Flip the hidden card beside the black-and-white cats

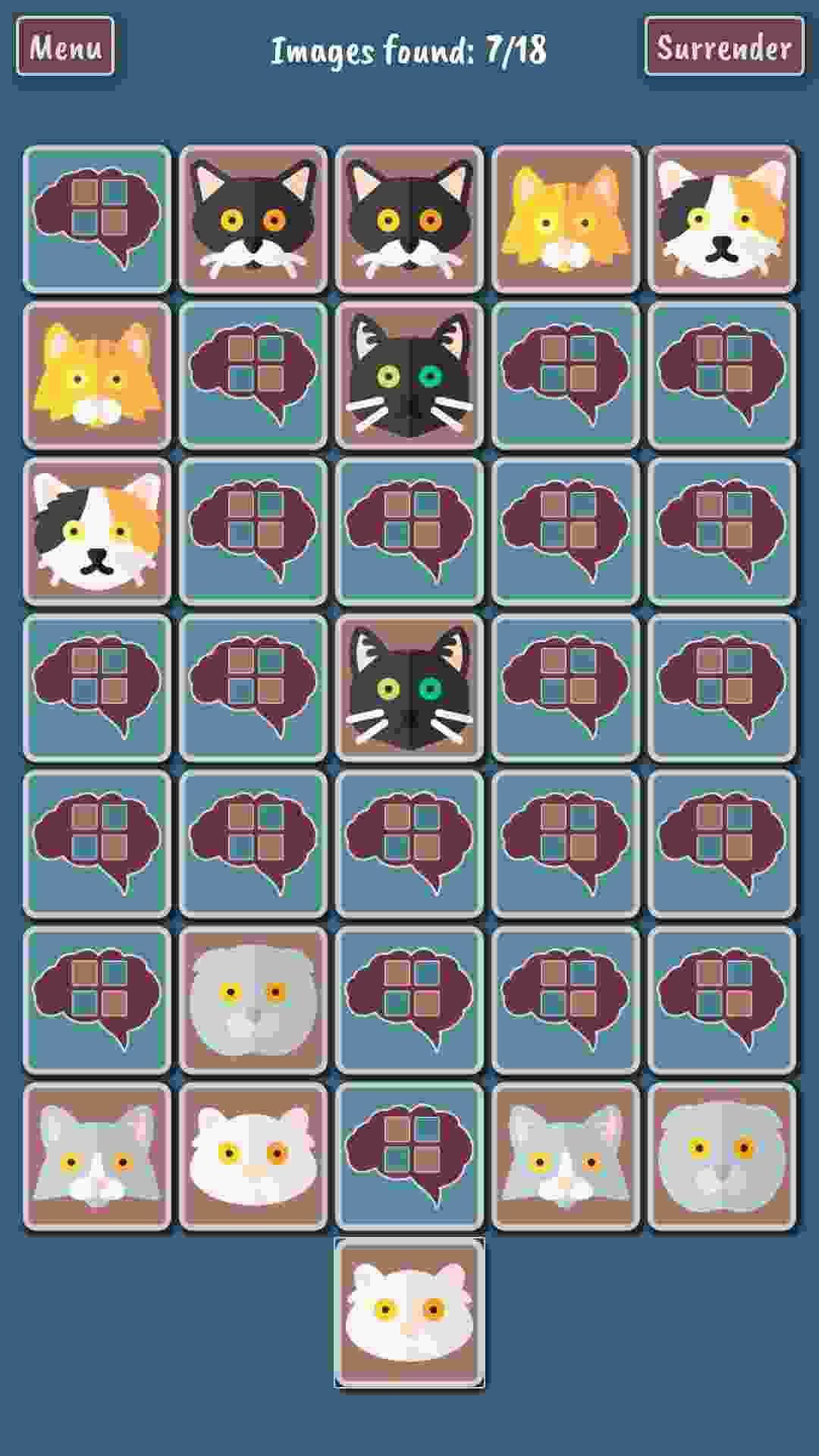(97, 219)
